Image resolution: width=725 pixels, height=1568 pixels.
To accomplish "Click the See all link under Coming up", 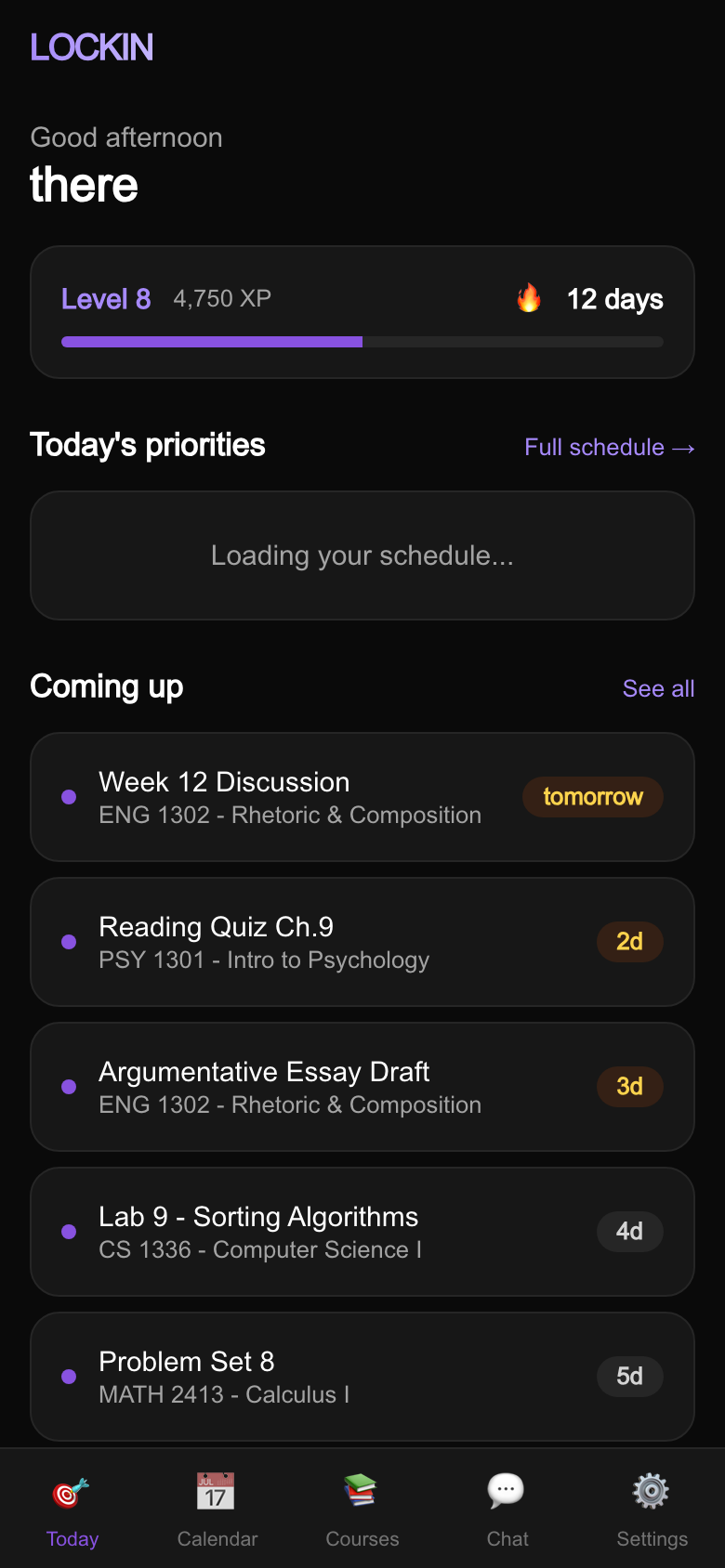I will pos(658,688).
